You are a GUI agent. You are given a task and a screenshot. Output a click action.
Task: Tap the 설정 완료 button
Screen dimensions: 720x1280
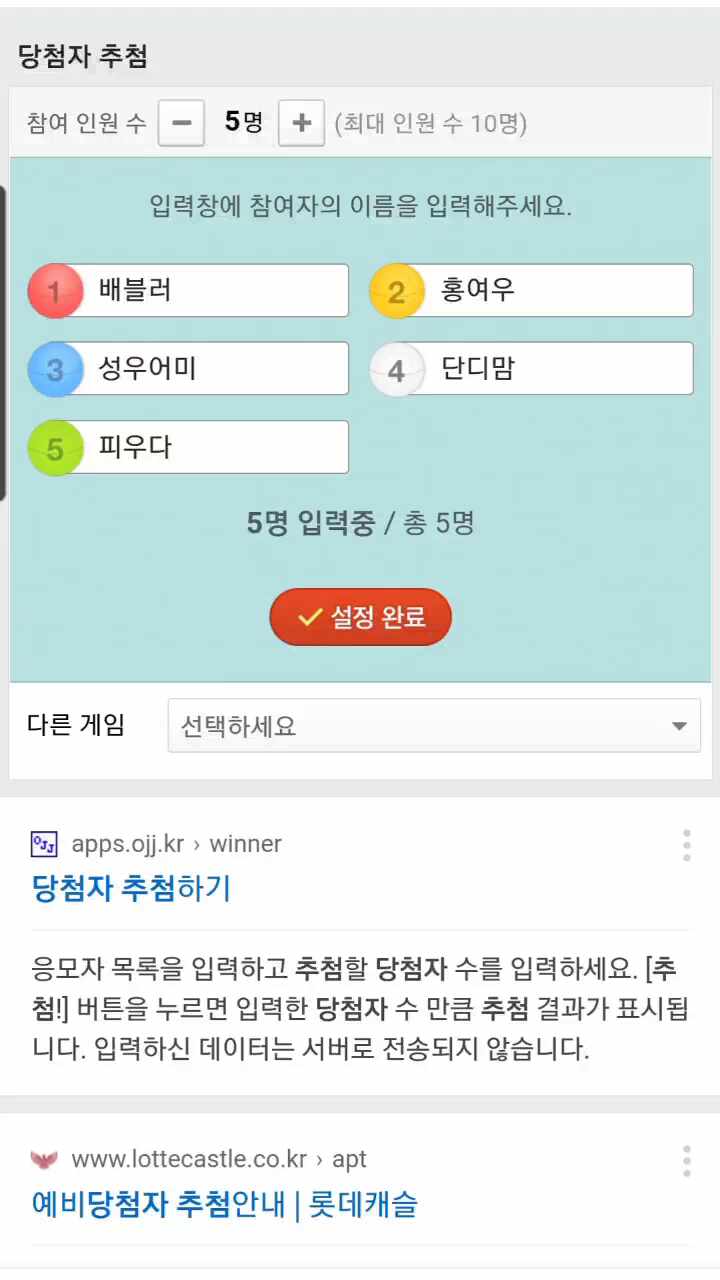click(x=361, y=617)
